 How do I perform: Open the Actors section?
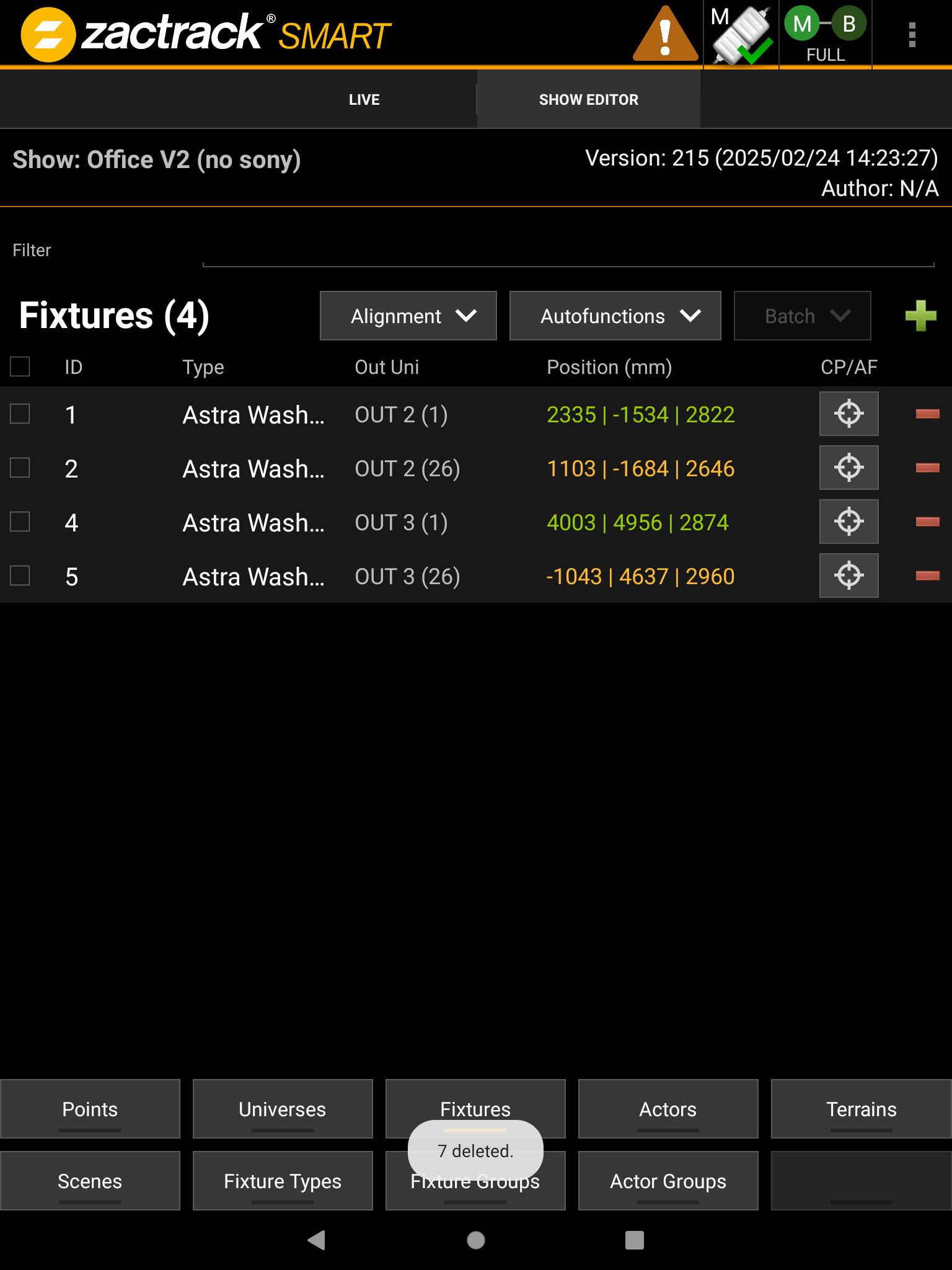(668, 1109)
